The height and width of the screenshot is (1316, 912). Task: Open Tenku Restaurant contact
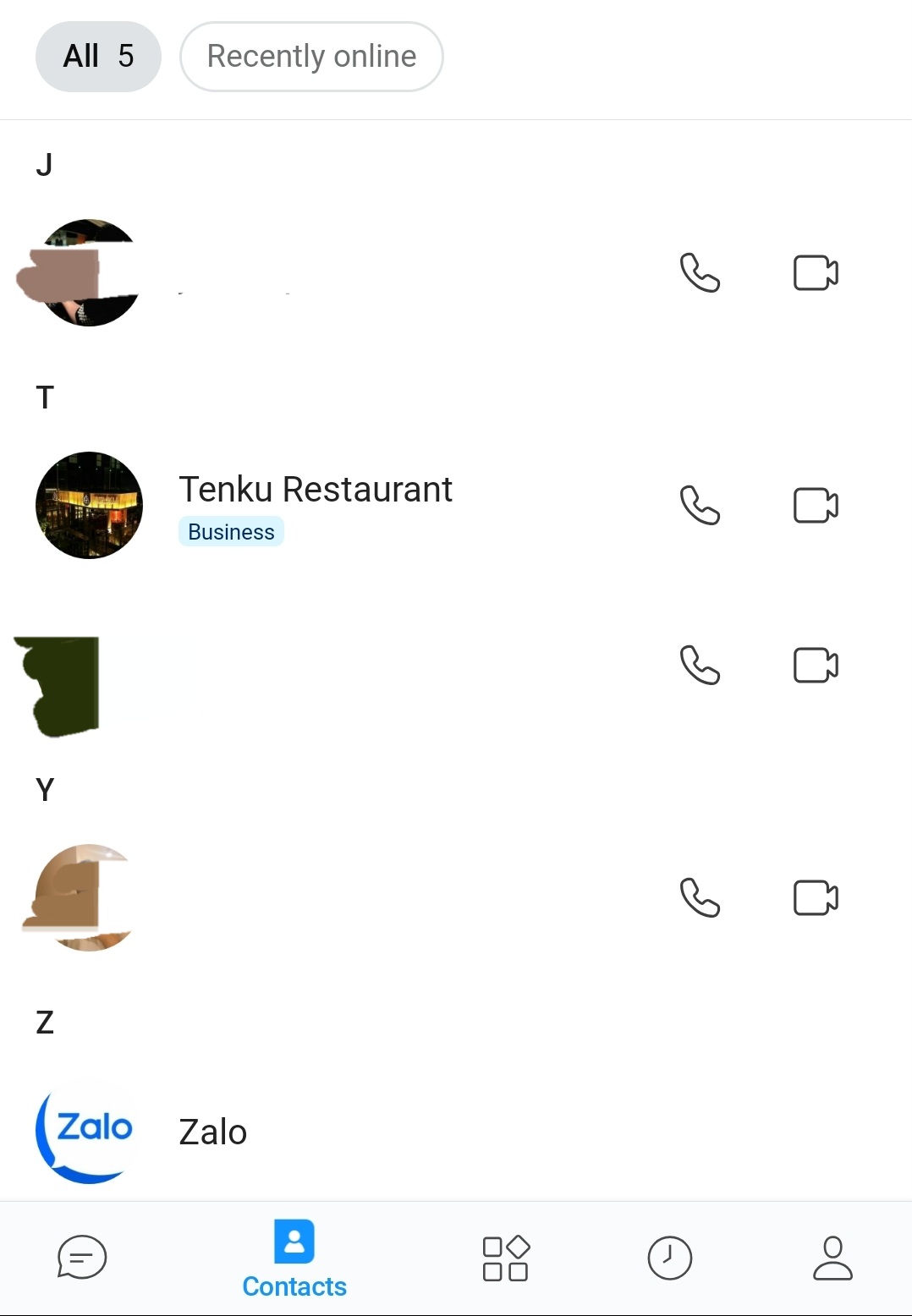click(315, 490)
